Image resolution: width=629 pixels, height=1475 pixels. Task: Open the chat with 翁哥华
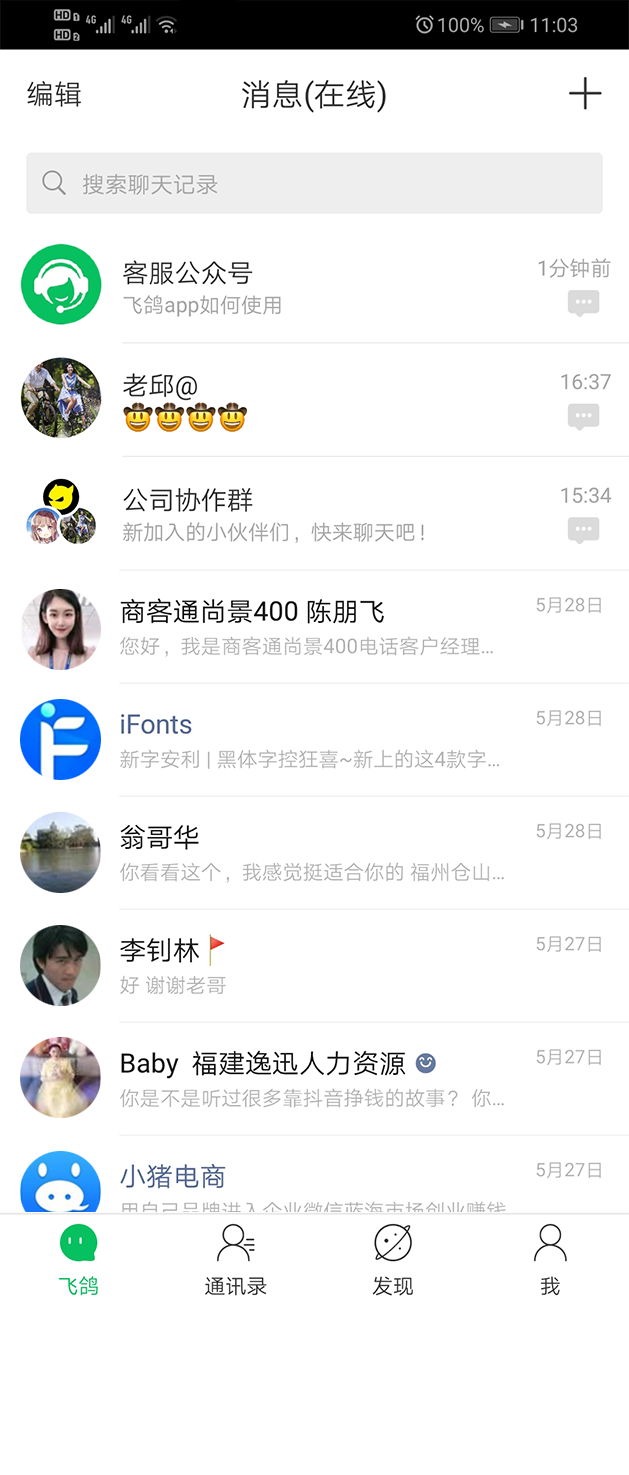[314, 853]
